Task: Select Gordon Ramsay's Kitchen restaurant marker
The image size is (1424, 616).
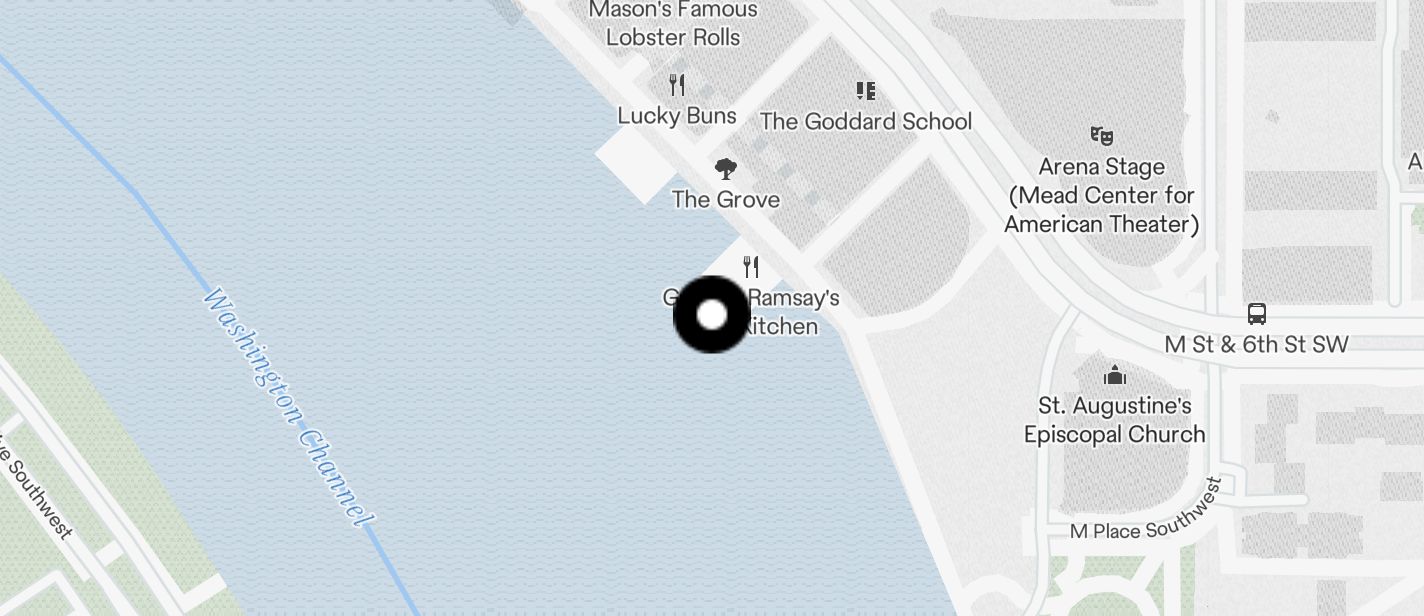Action: [x=751, y=267]
